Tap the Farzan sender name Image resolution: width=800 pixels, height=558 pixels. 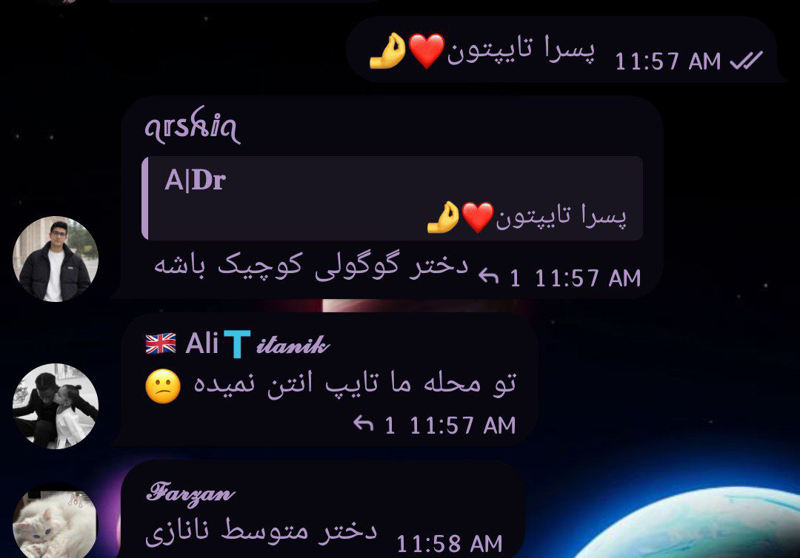tap(190, 493)
